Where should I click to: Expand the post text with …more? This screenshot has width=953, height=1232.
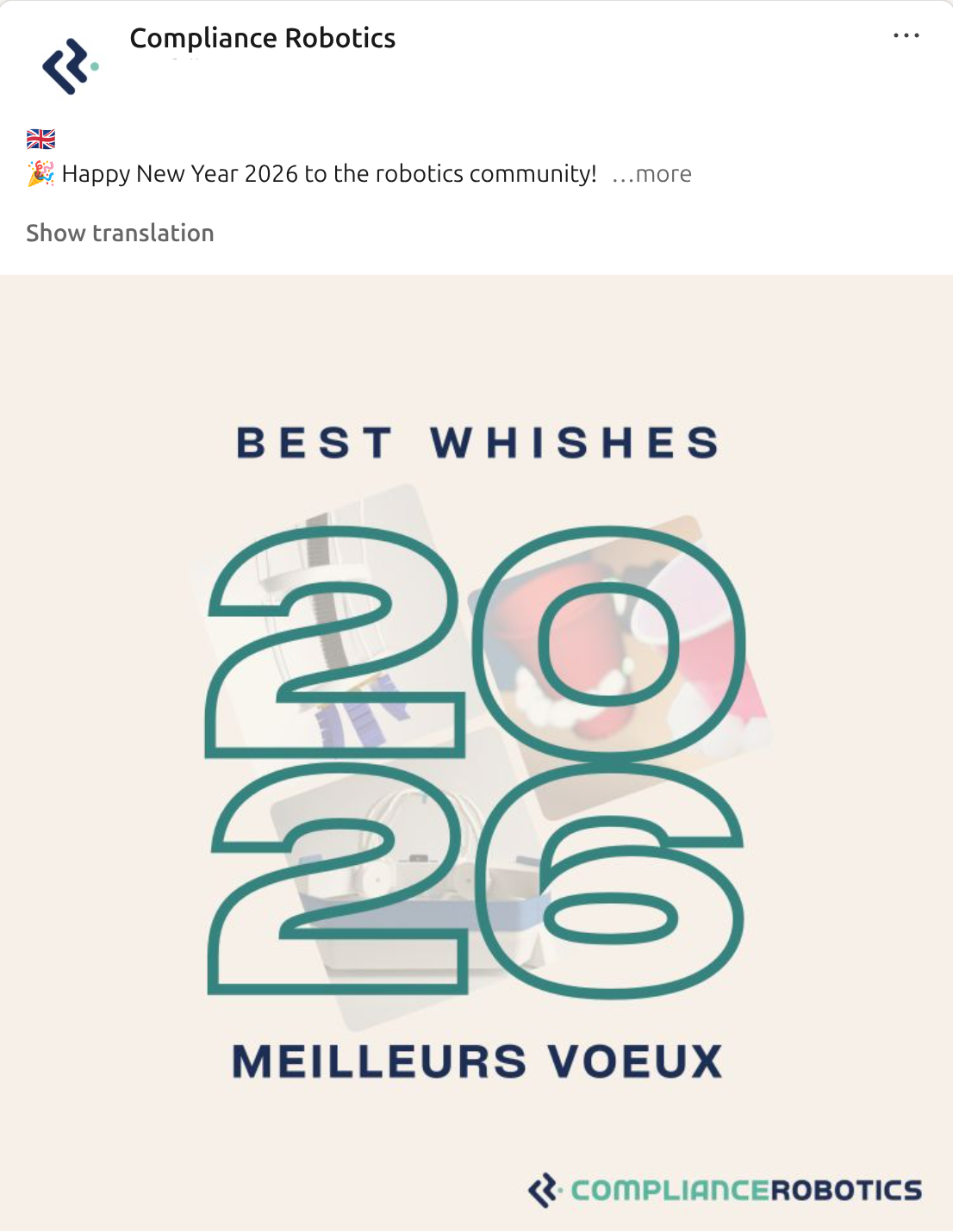pos(652,174)
